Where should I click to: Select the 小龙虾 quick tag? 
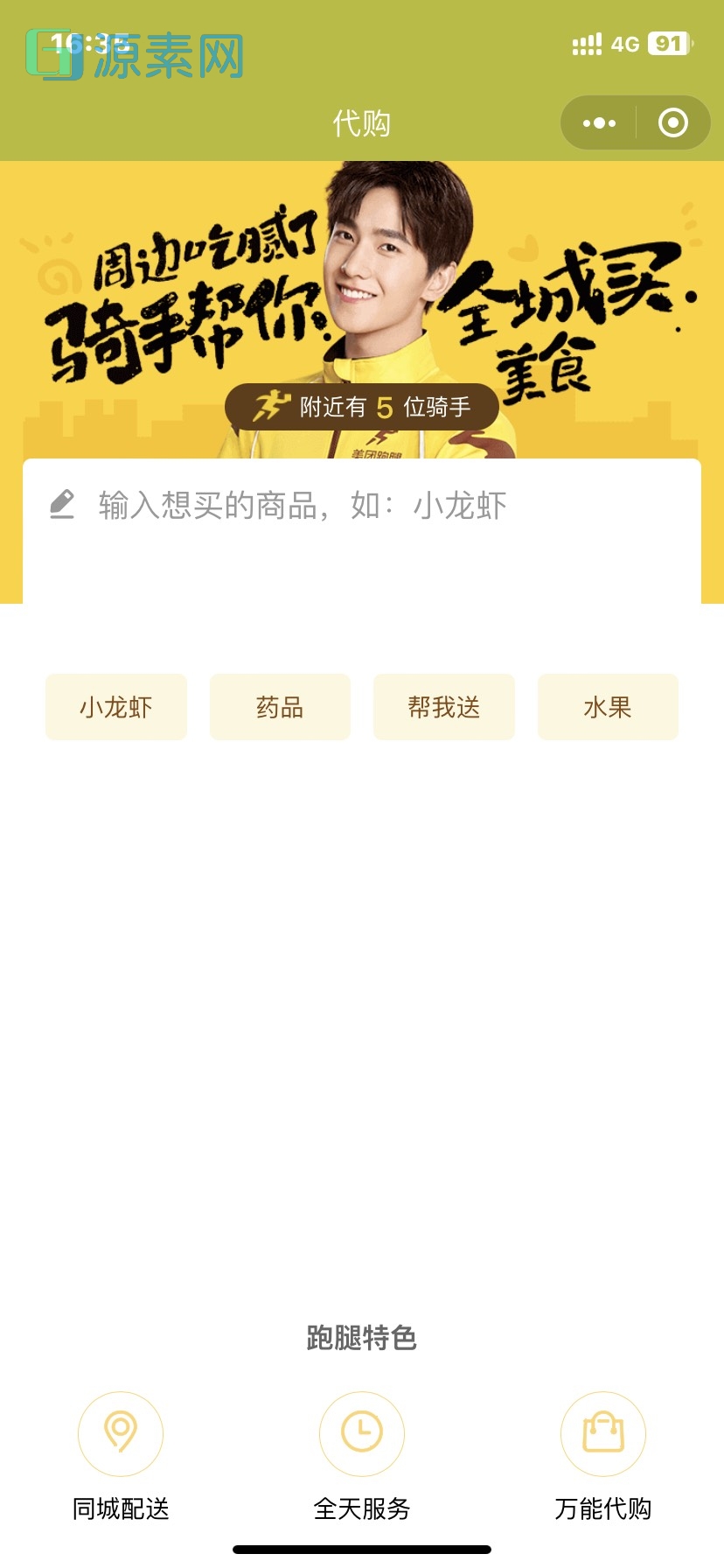click(x=115, y=707)
